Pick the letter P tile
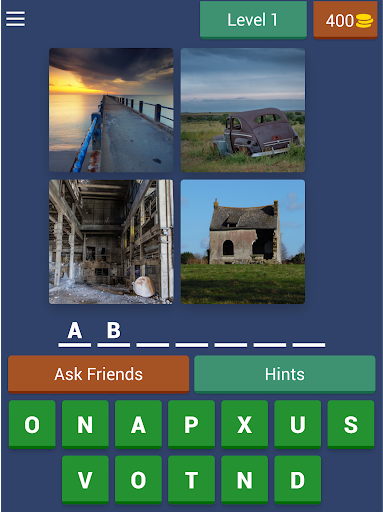 pos(191,424)
